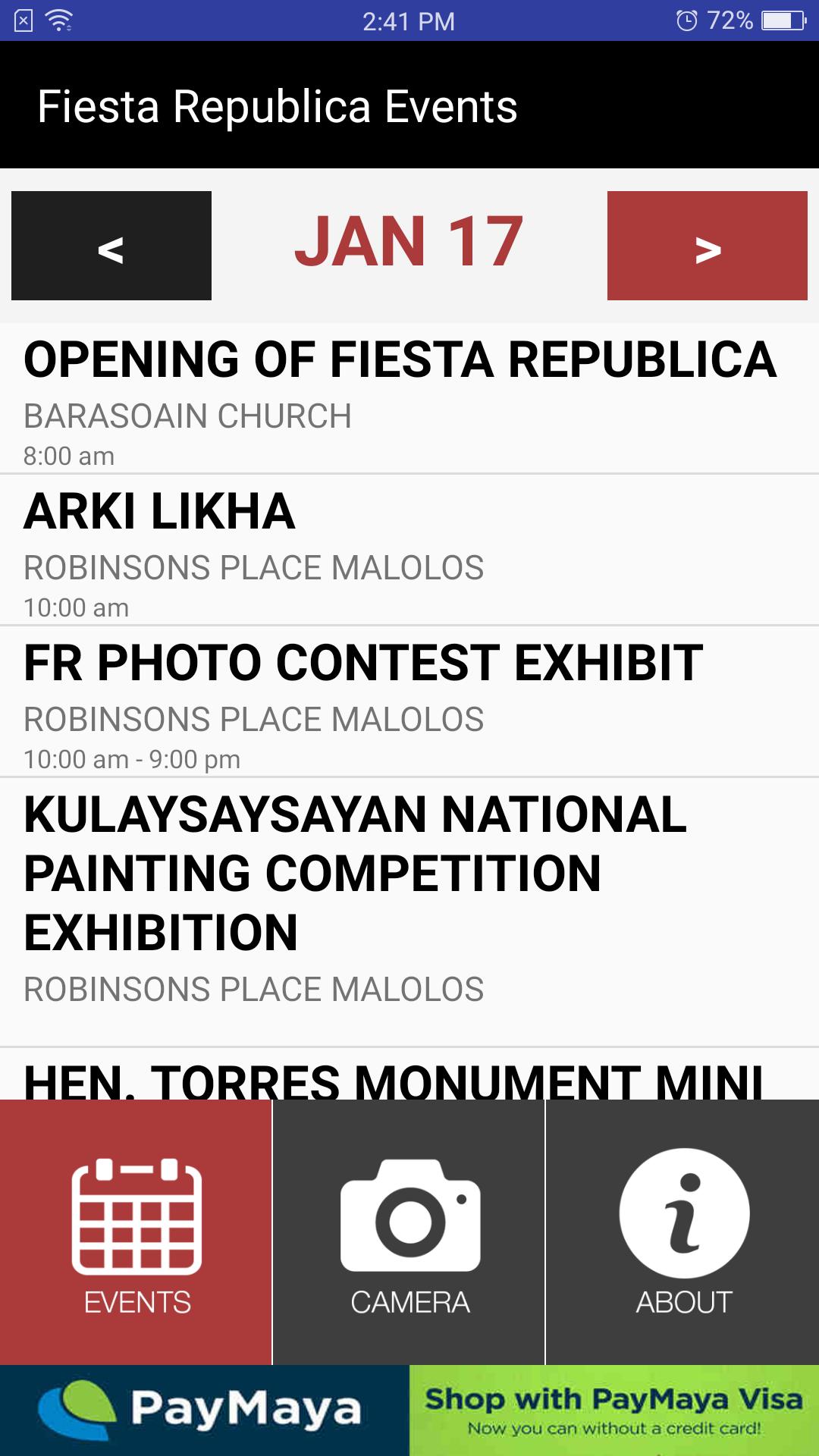The width and height of the screenshot is (819, 1456).
Task: Switch to the Camera tab
Action: tap(409, 1232)
